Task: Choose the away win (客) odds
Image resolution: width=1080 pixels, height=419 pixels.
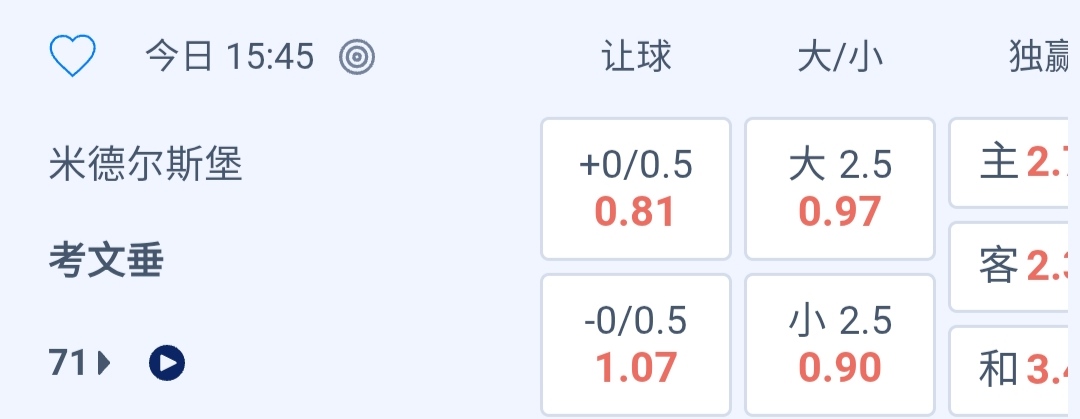Action: (1015, 266)
